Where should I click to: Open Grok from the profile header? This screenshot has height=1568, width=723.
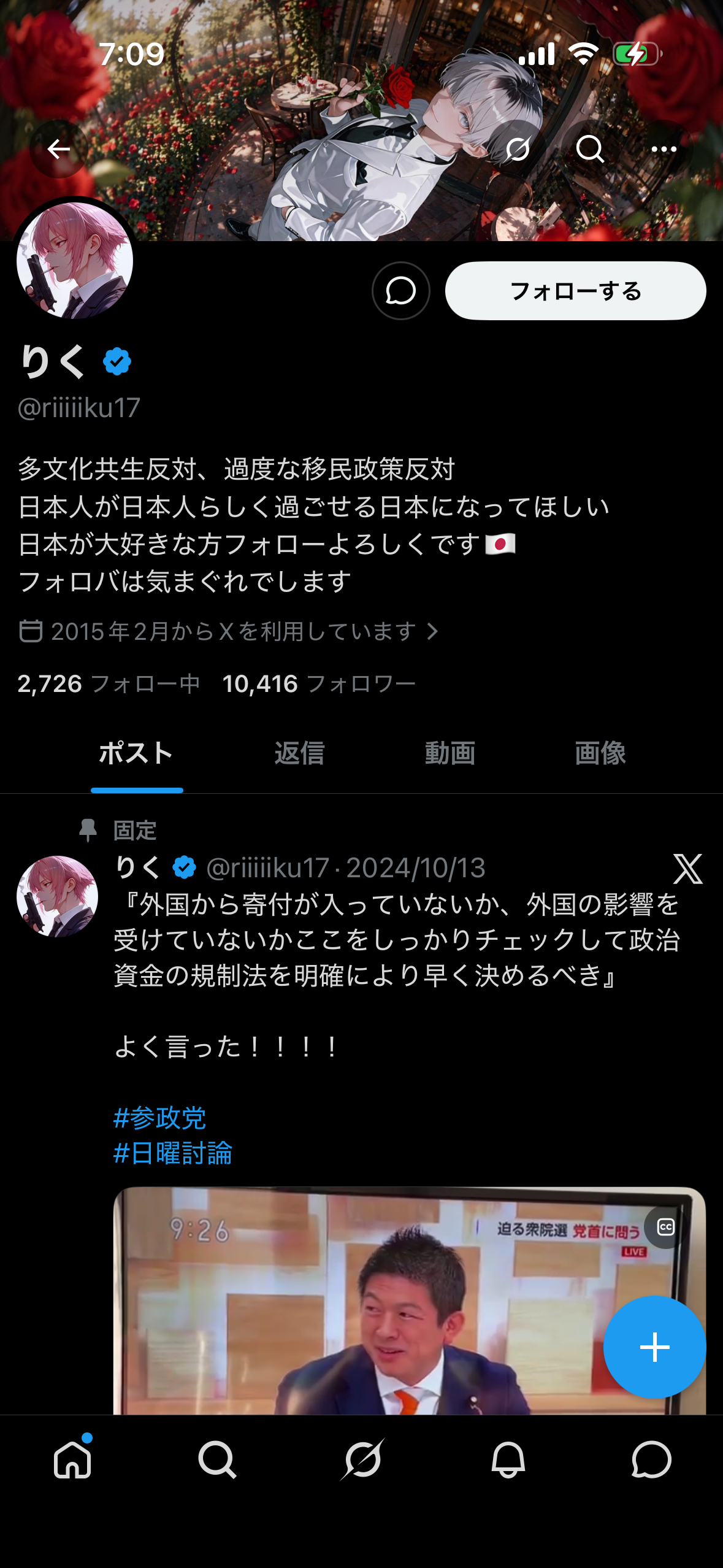(518, 149)
